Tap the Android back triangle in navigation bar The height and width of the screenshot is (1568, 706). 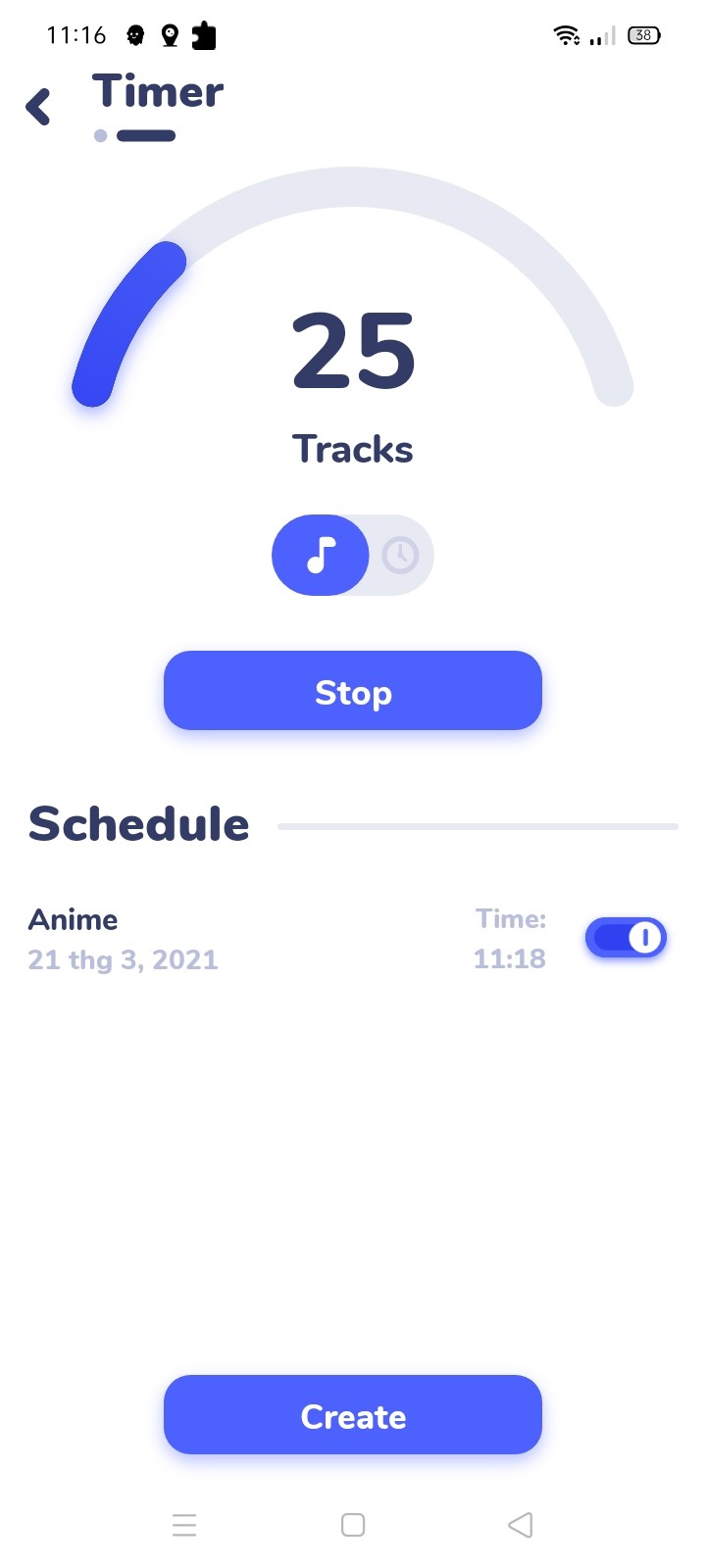[x=521, y=1525]
